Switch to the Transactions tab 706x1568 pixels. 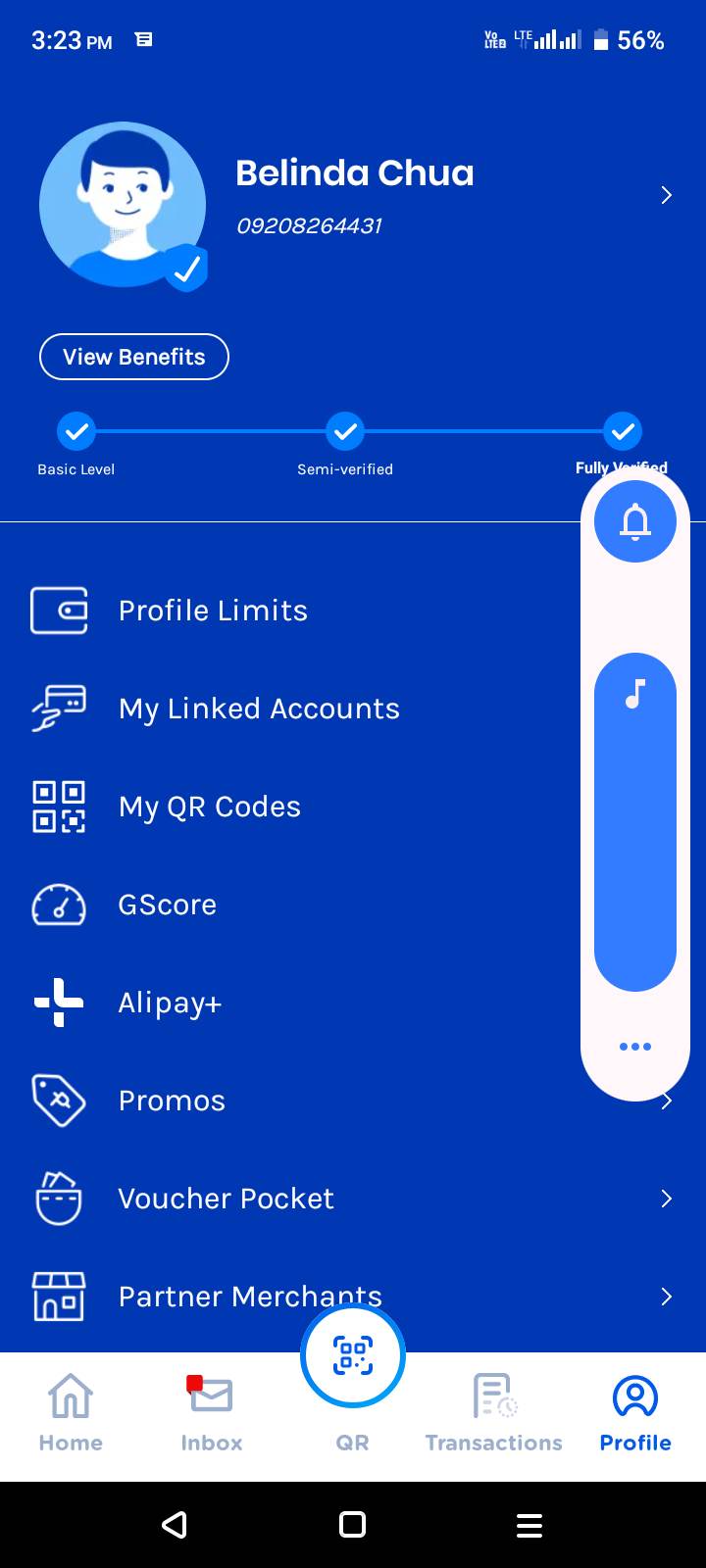(x=493, y=1413)
